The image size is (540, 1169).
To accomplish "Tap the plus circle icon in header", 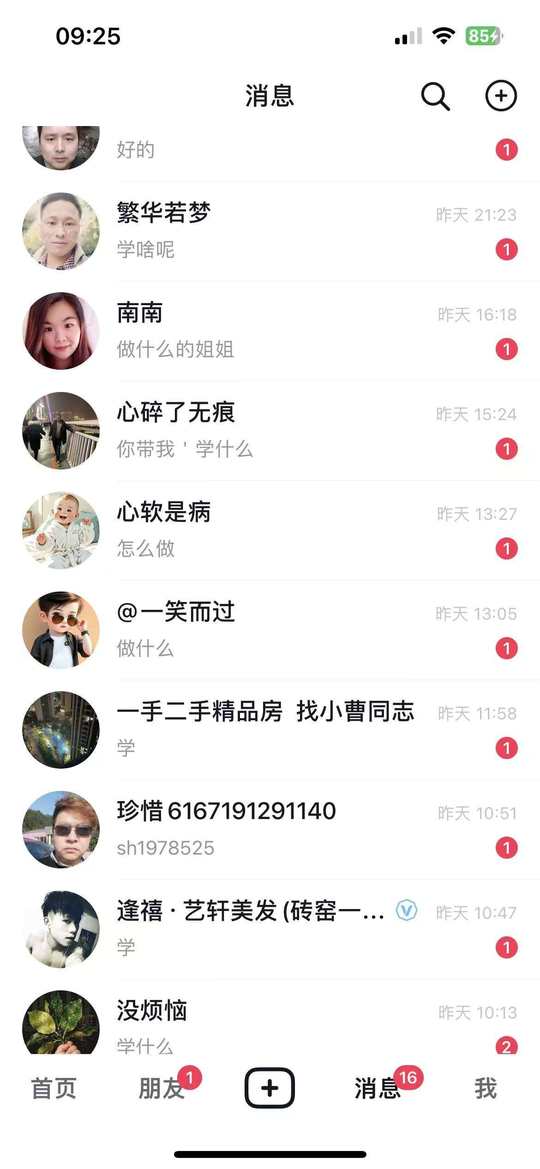I will [x=501, y=95].
